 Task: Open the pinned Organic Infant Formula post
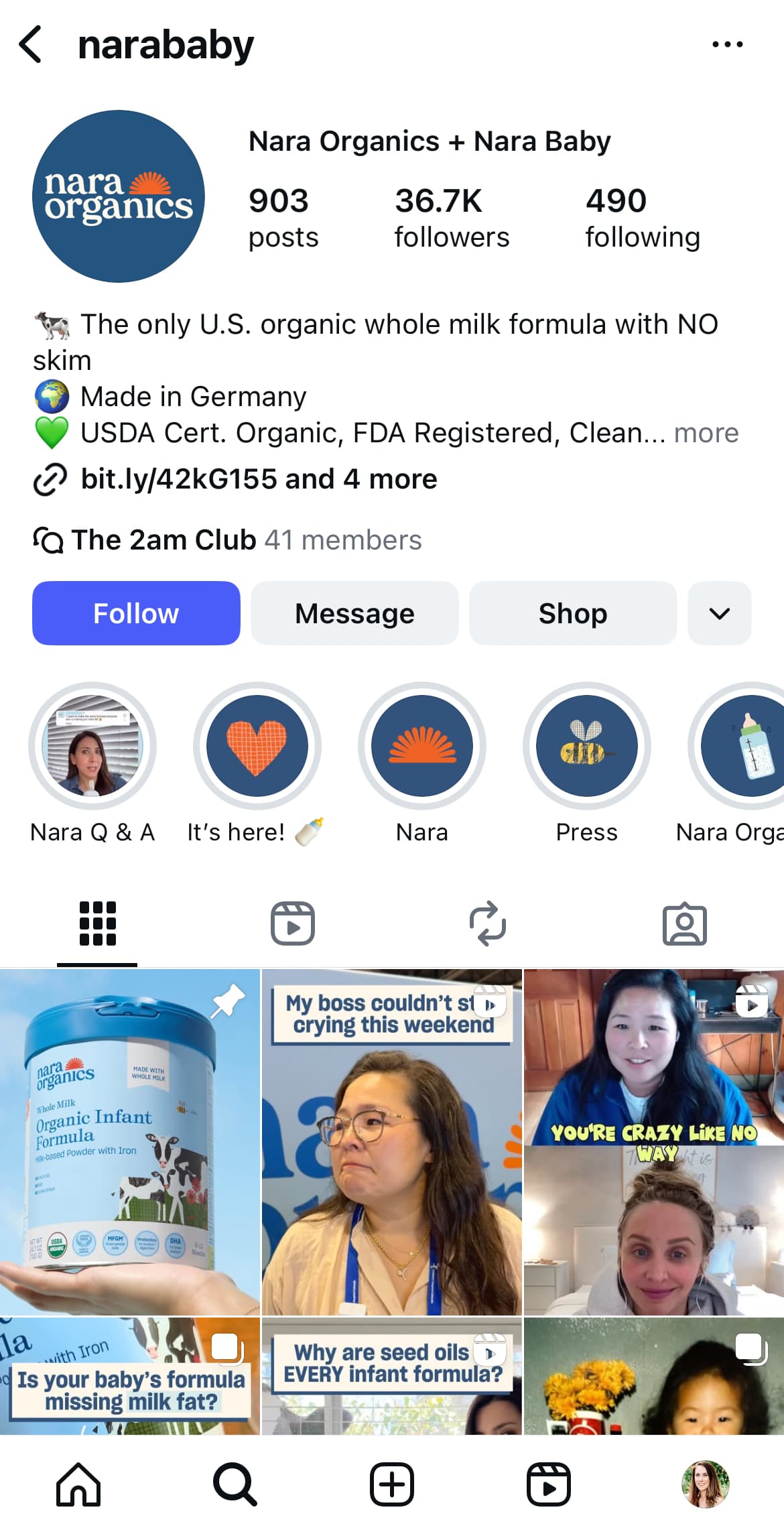pos(129,1141)
